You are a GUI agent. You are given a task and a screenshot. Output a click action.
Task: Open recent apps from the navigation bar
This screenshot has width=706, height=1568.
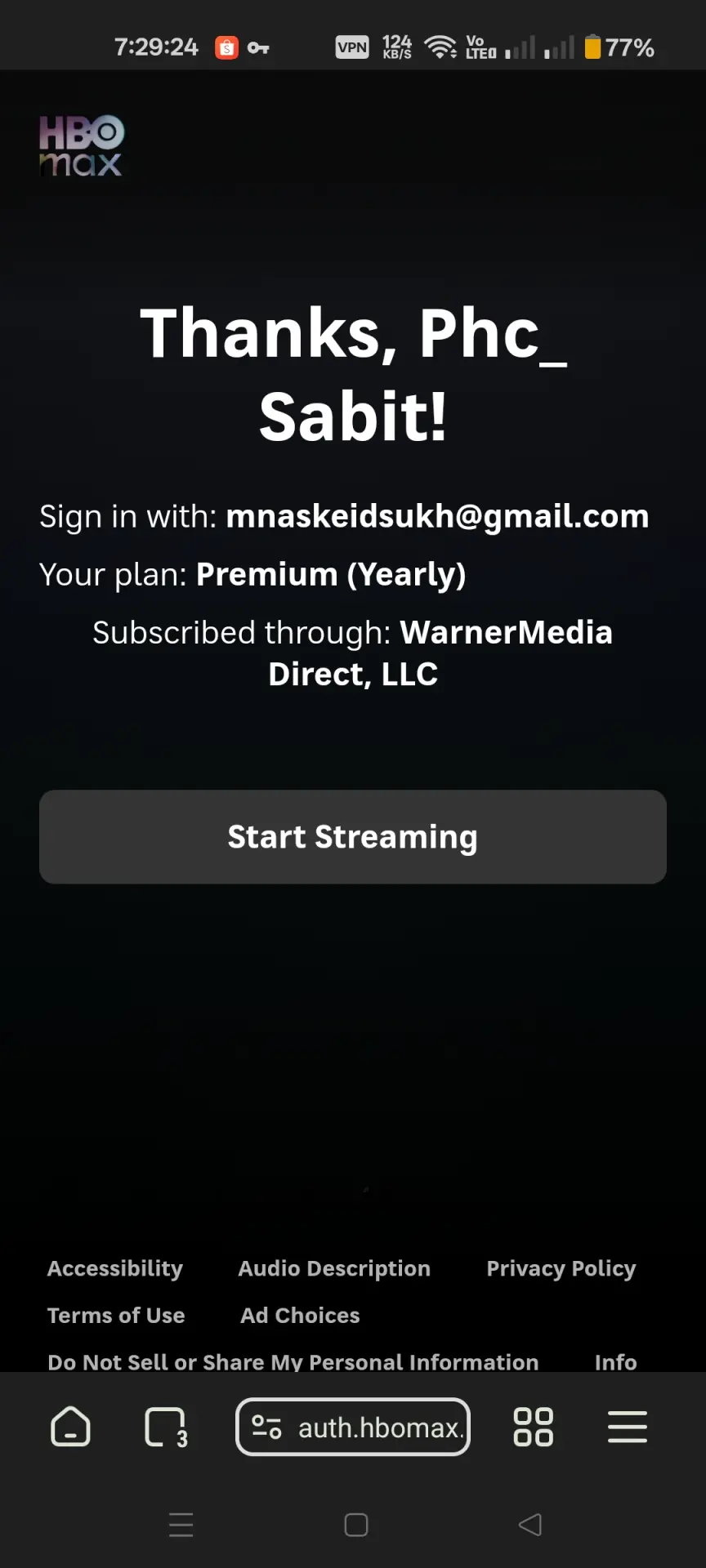coord(181,1524)
